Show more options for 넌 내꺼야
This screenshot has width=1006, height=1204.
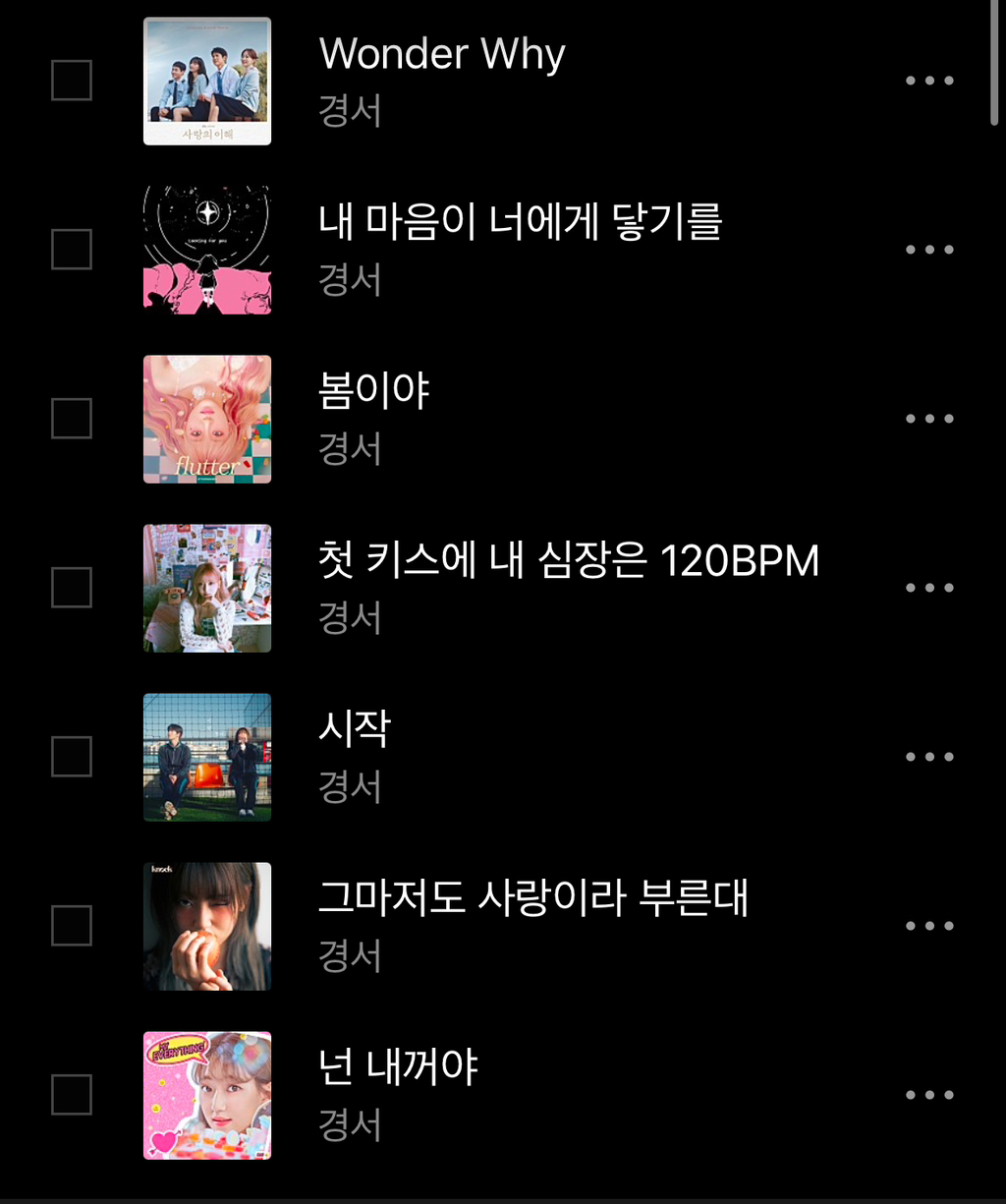pyautogui.click(x=929, y=1095)
